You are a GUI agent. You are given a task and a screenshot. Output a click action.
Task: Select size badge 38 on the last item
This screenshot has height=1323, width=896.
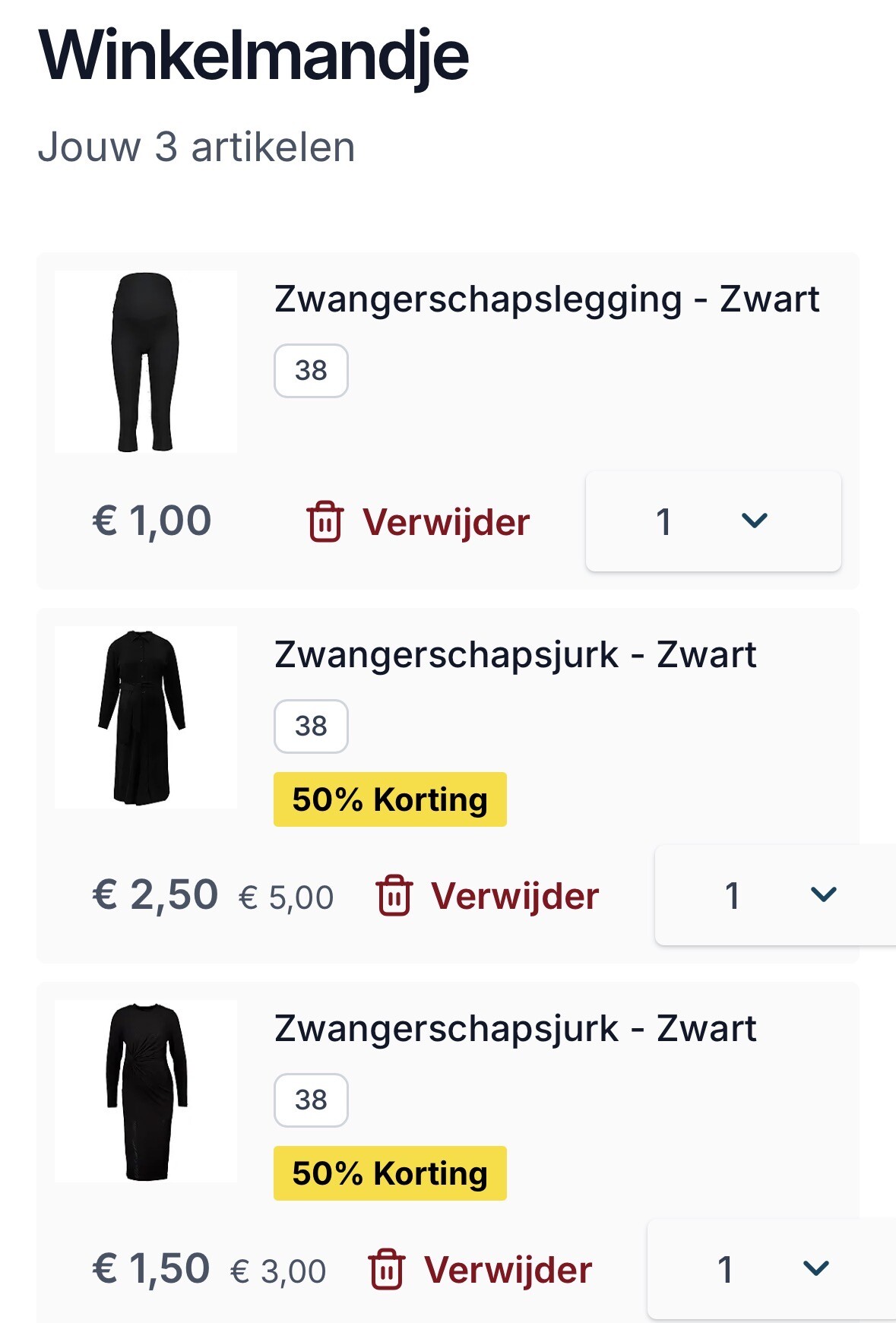pyautogui.click(x=310, y=1099)
